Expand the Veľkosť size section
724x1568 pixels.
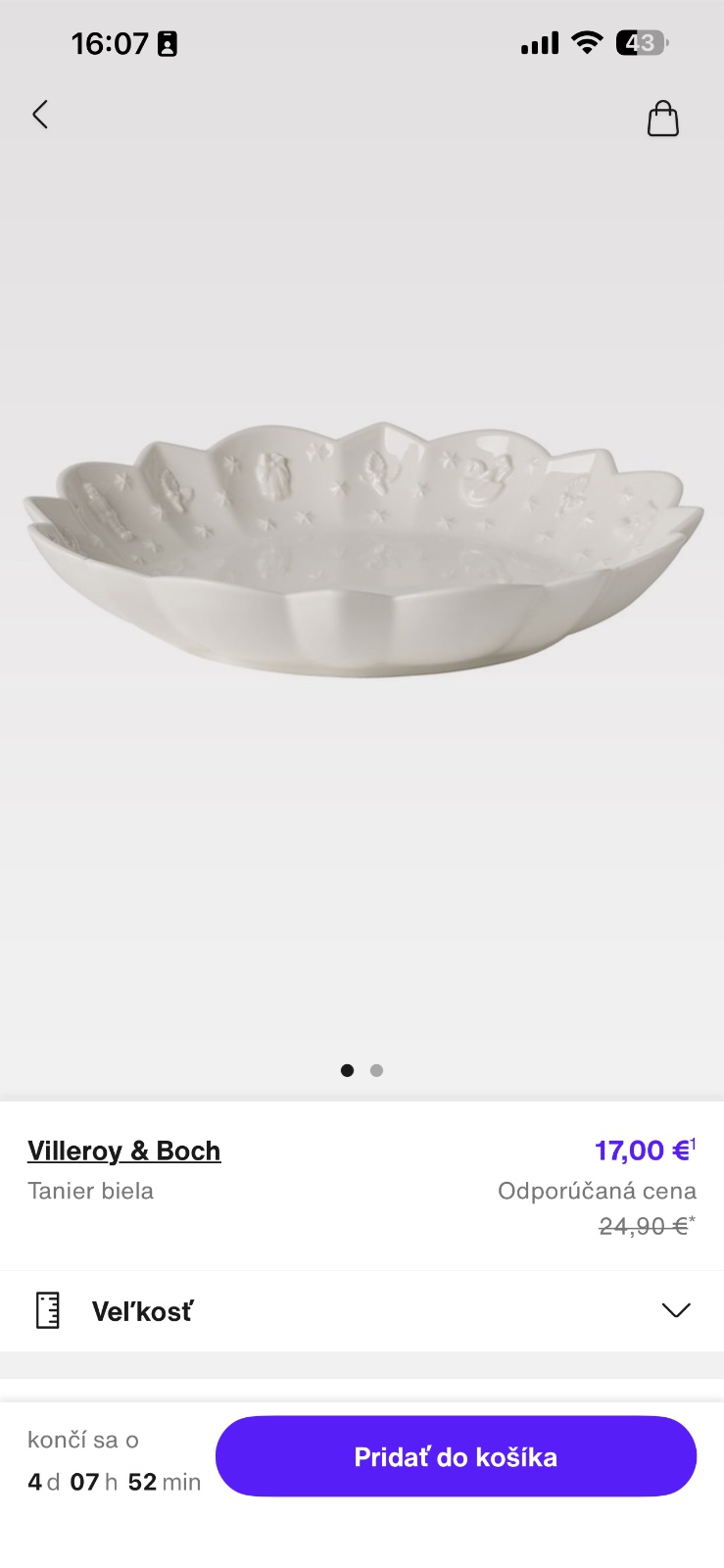click(362, 1311)
